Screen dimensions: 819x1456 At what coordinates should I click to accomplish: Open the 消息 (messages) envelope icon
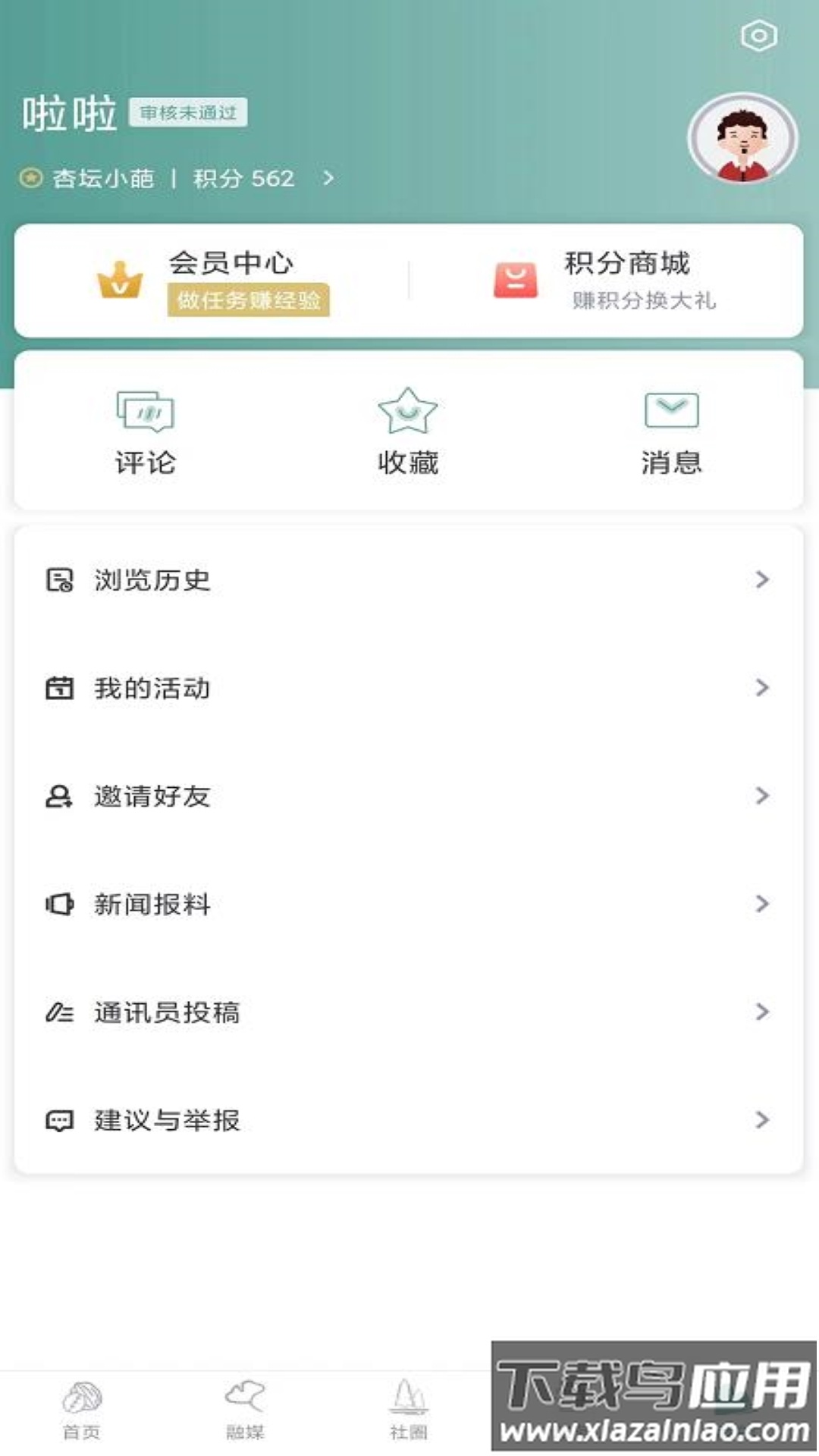pyautogui.click(x=670, y=409)
